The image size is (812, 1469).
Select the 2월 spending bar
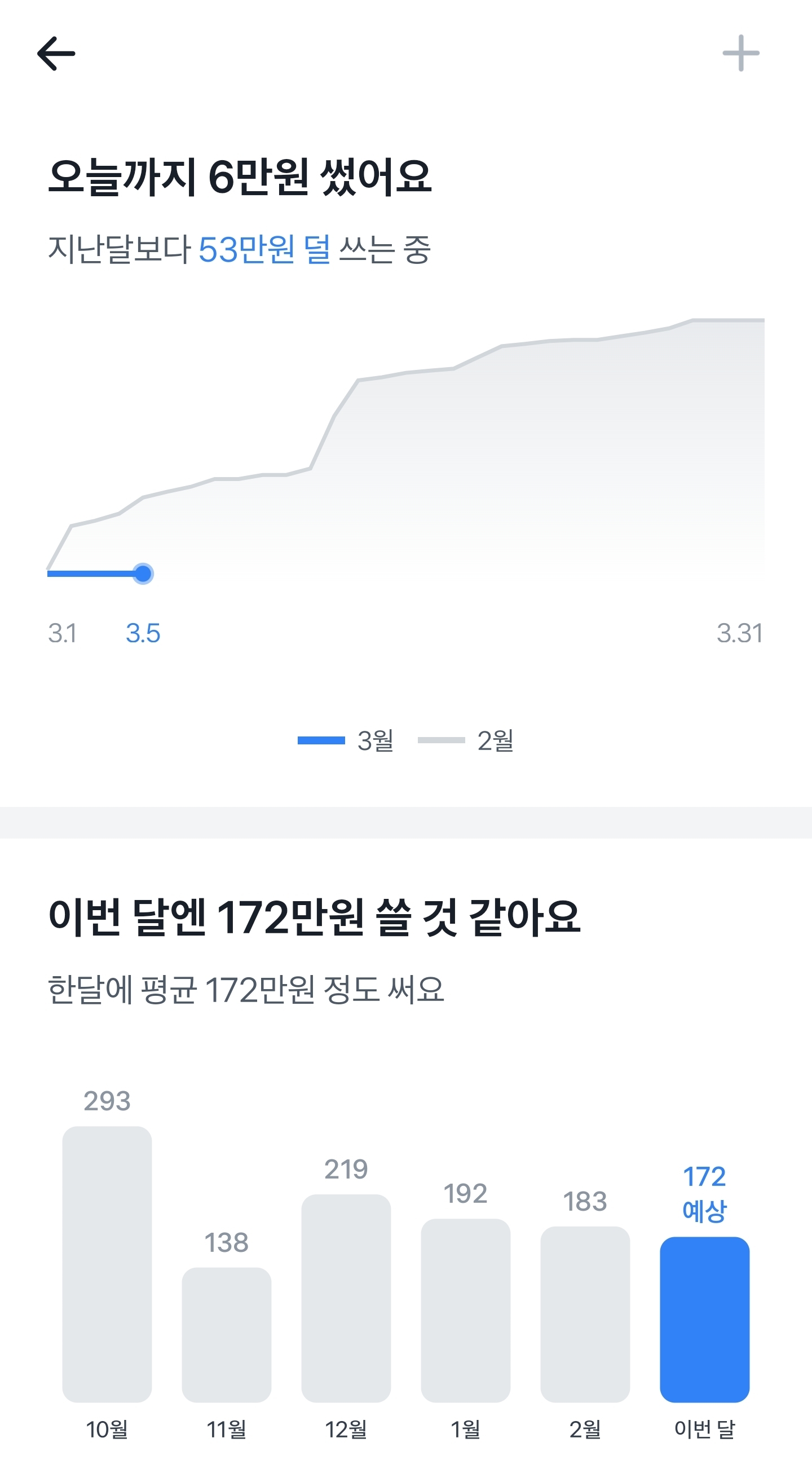click(x=585, y=1314)
